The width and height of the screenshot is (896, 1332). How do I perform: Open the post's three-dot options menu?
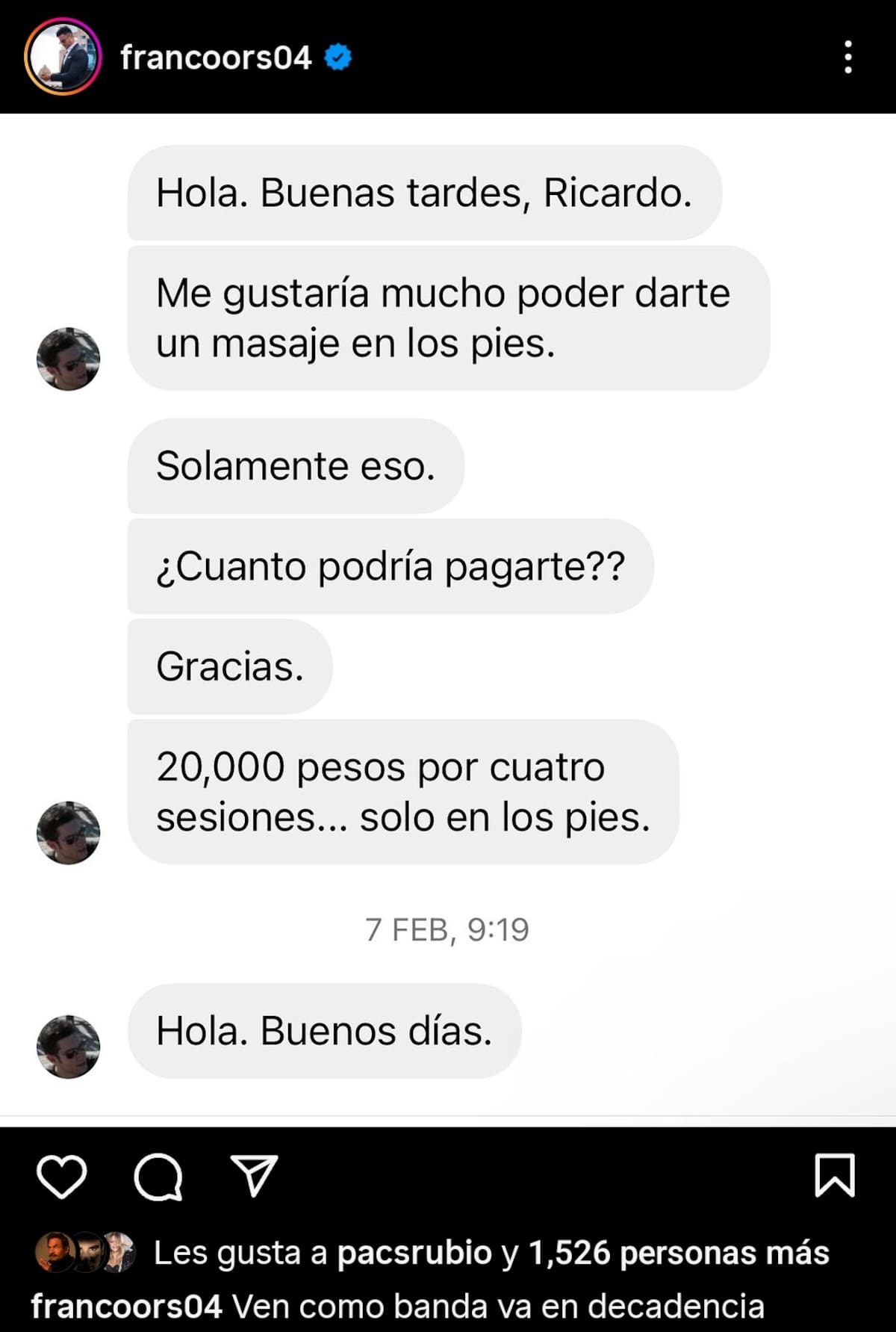[x=847, y=58]
